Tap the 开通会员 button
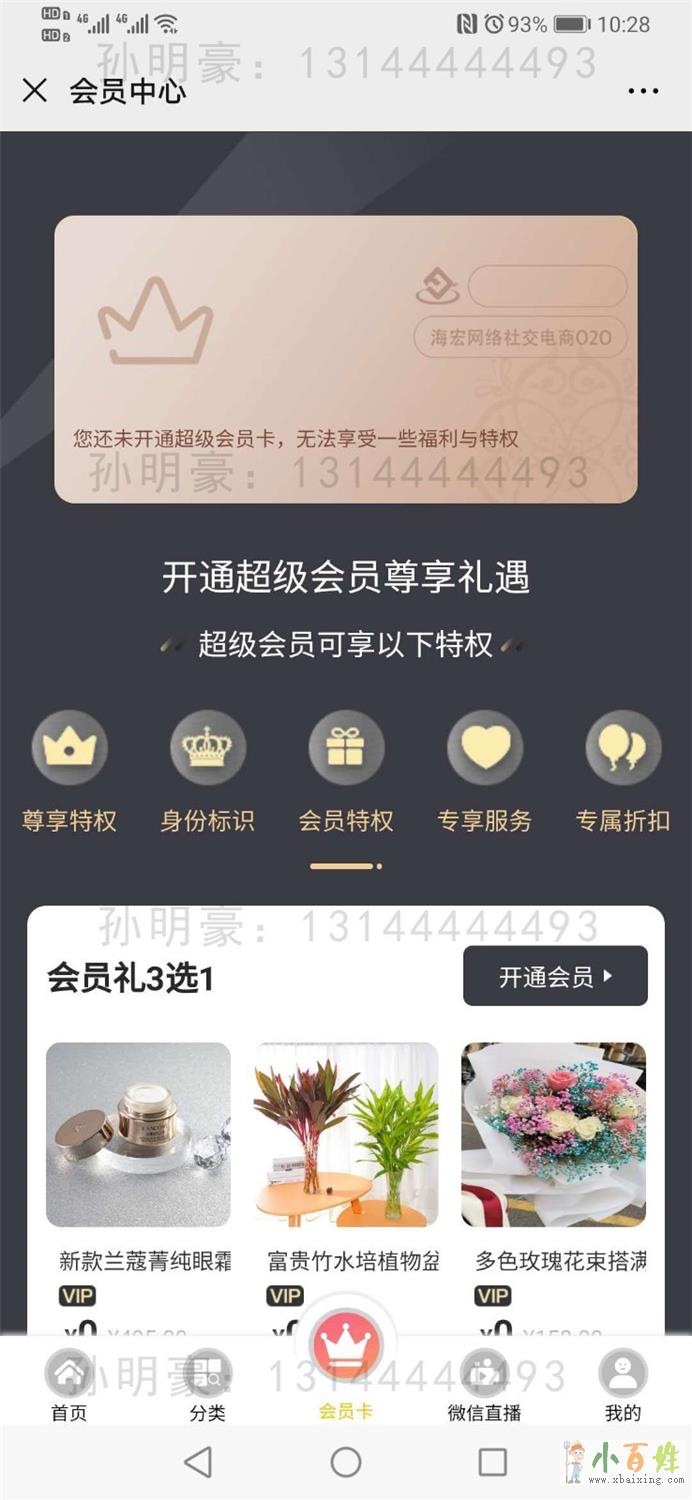 (555, 976)
